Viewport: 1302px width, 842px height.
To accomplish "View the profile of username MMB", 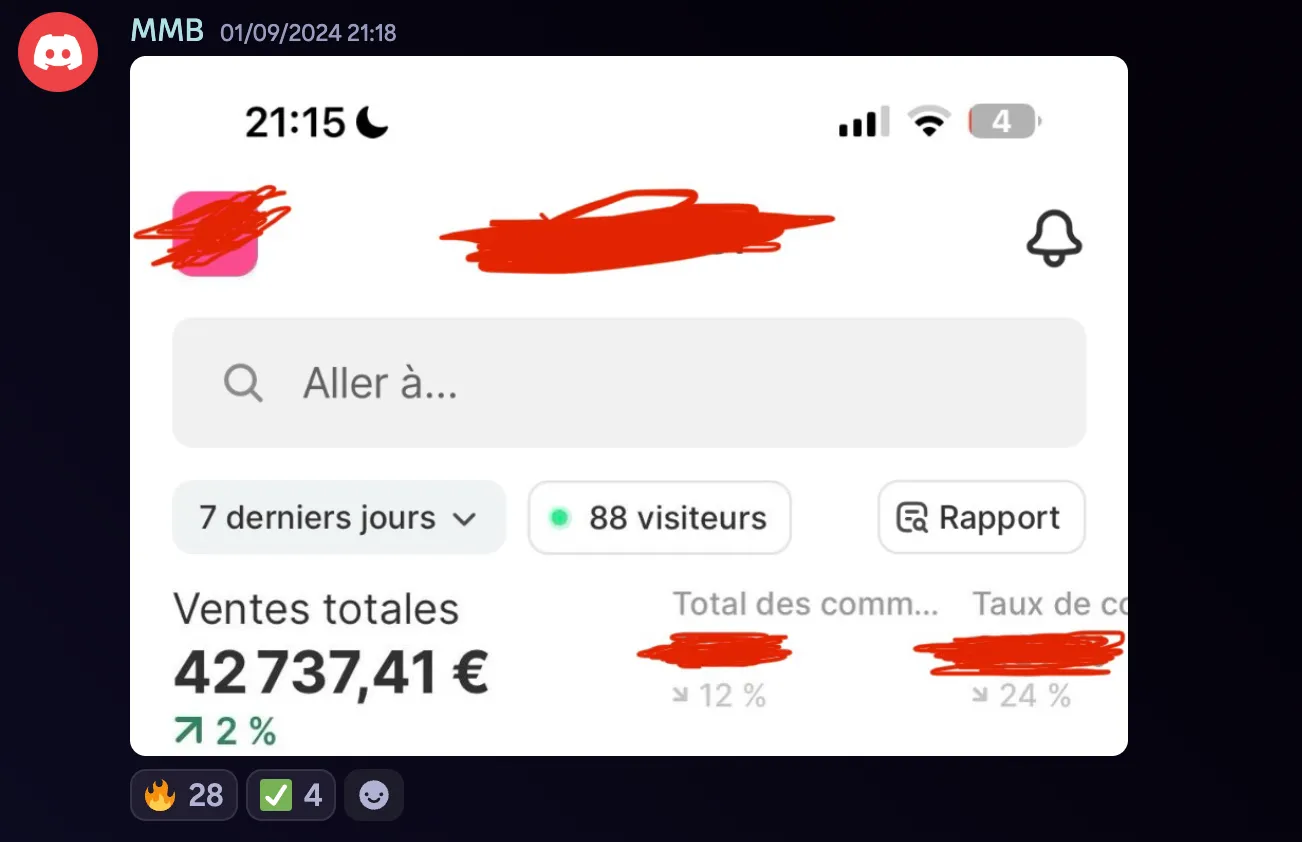I will coord(167,31).
